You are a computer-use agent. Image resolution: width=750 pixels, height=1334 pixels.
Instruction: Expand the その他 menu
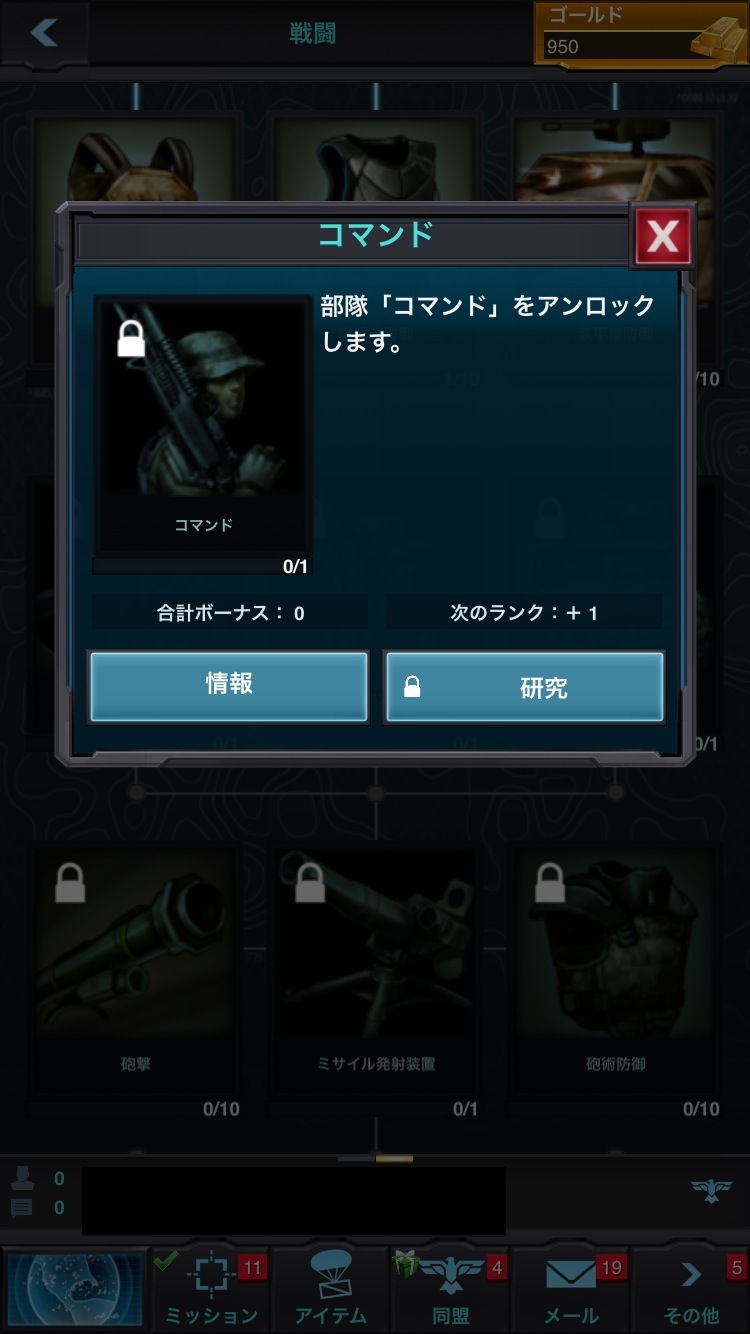pyautogui.click(x=692, y=1290)
